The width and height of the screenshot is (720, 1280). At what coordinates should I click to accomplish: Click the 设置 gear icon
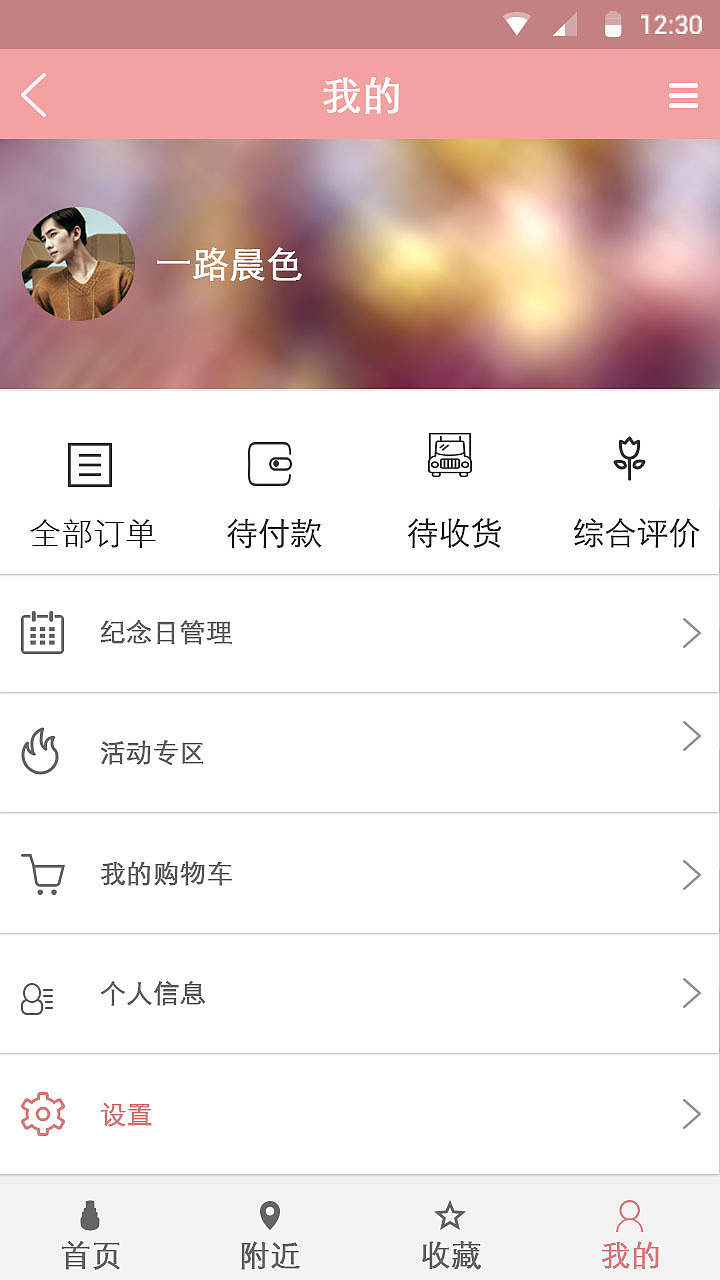click(x=42, y=1113)
